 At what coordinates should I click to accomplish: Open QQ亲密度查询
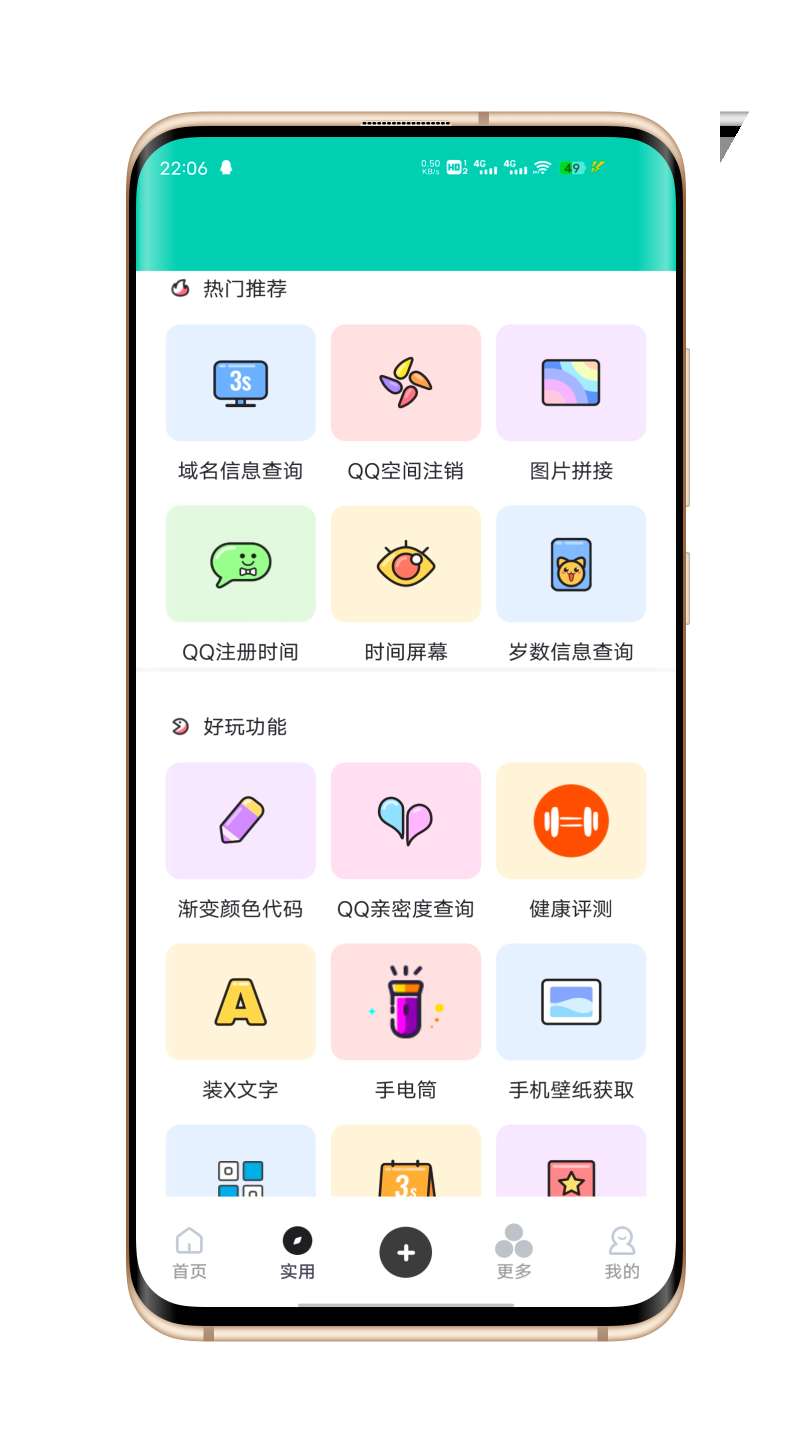pyautogui.click(x=405, y=821)
